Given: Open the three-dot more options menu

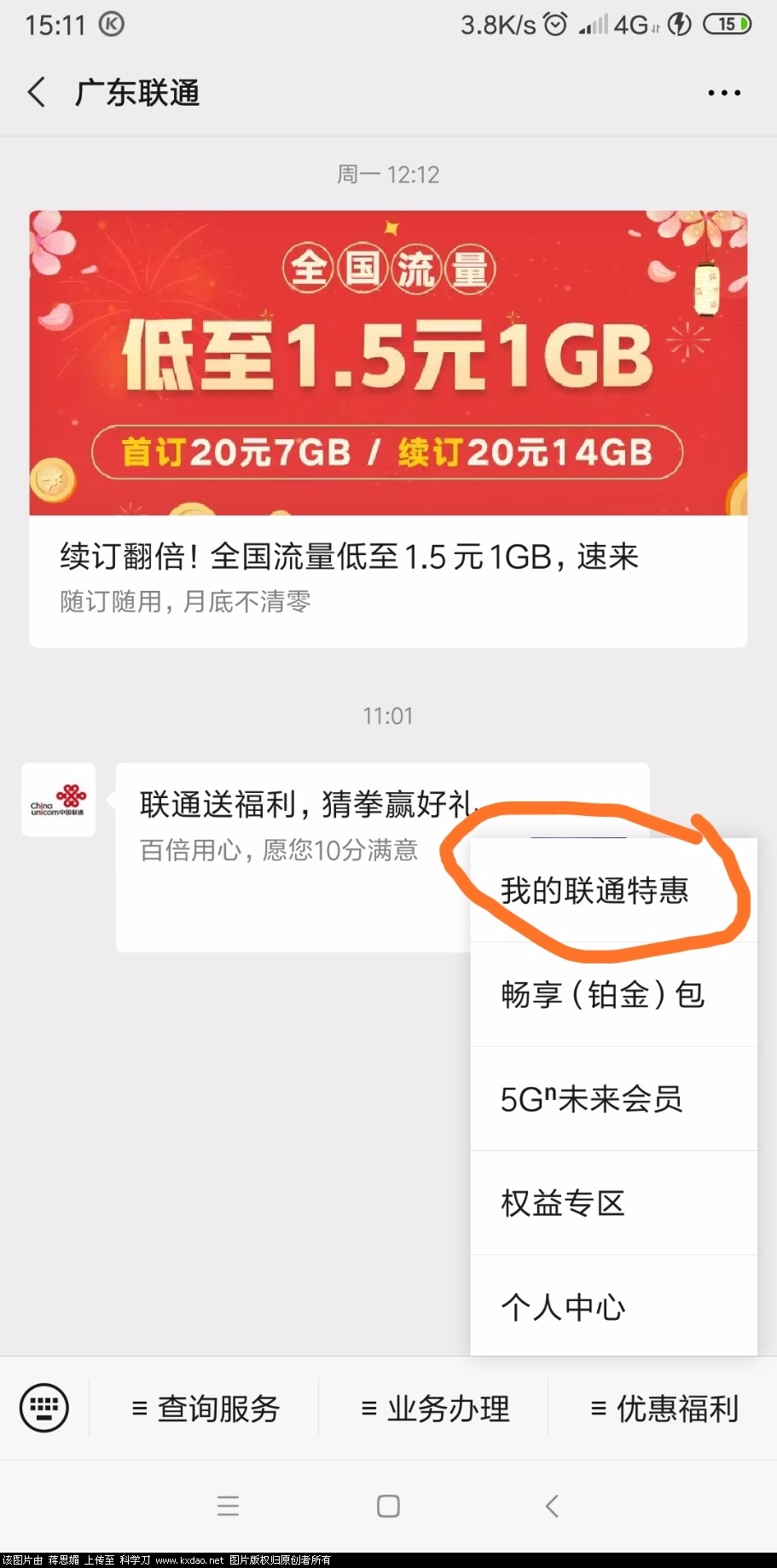Looking at the screenshot, I should pos(724,93).
